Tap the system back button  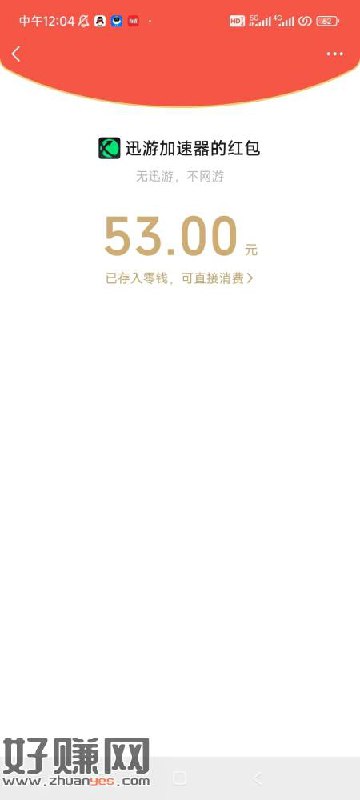(258, 778)
